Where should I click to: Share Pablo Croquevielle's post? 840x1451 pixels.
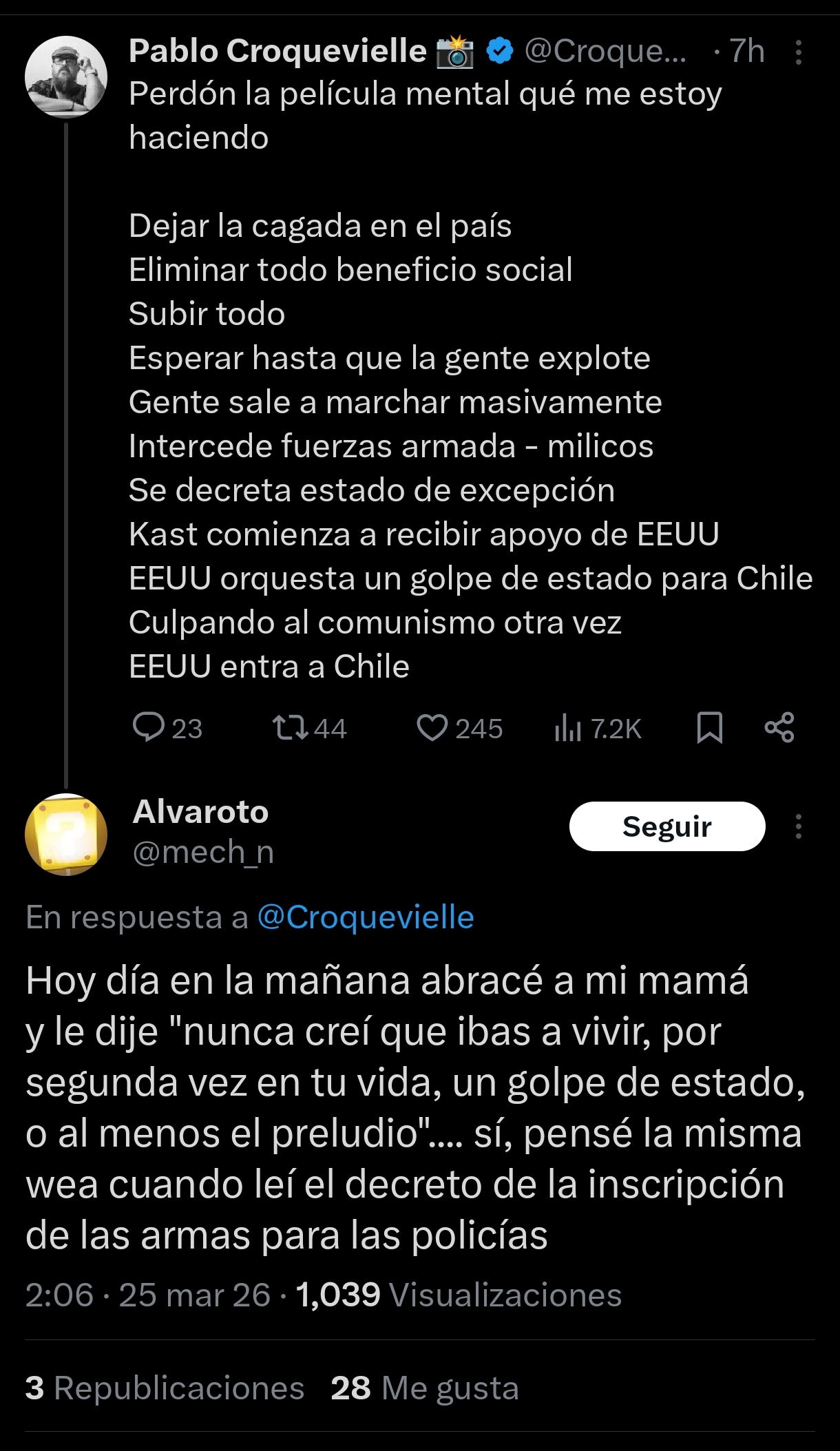tap(779, 728)
